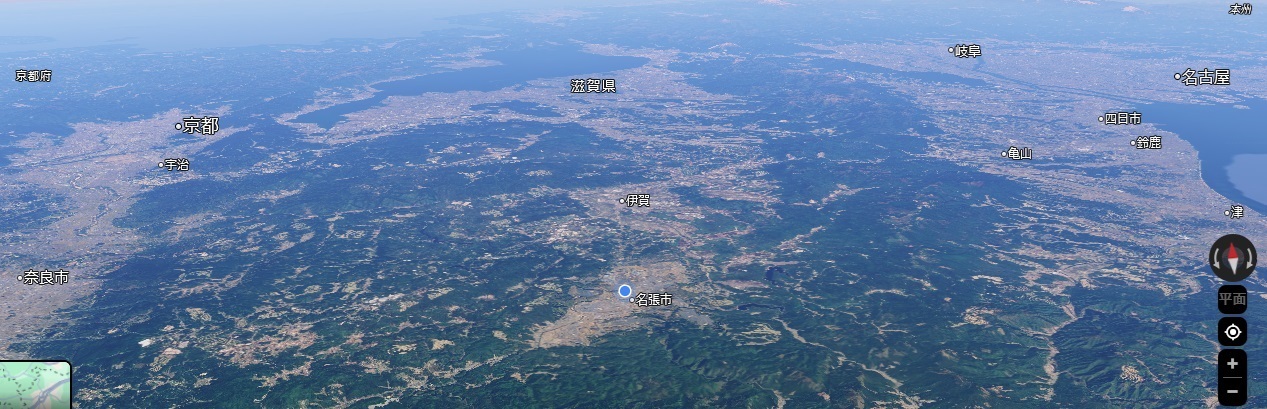Select the 京都 city label
1267x409 pixels.
[200, 126]
